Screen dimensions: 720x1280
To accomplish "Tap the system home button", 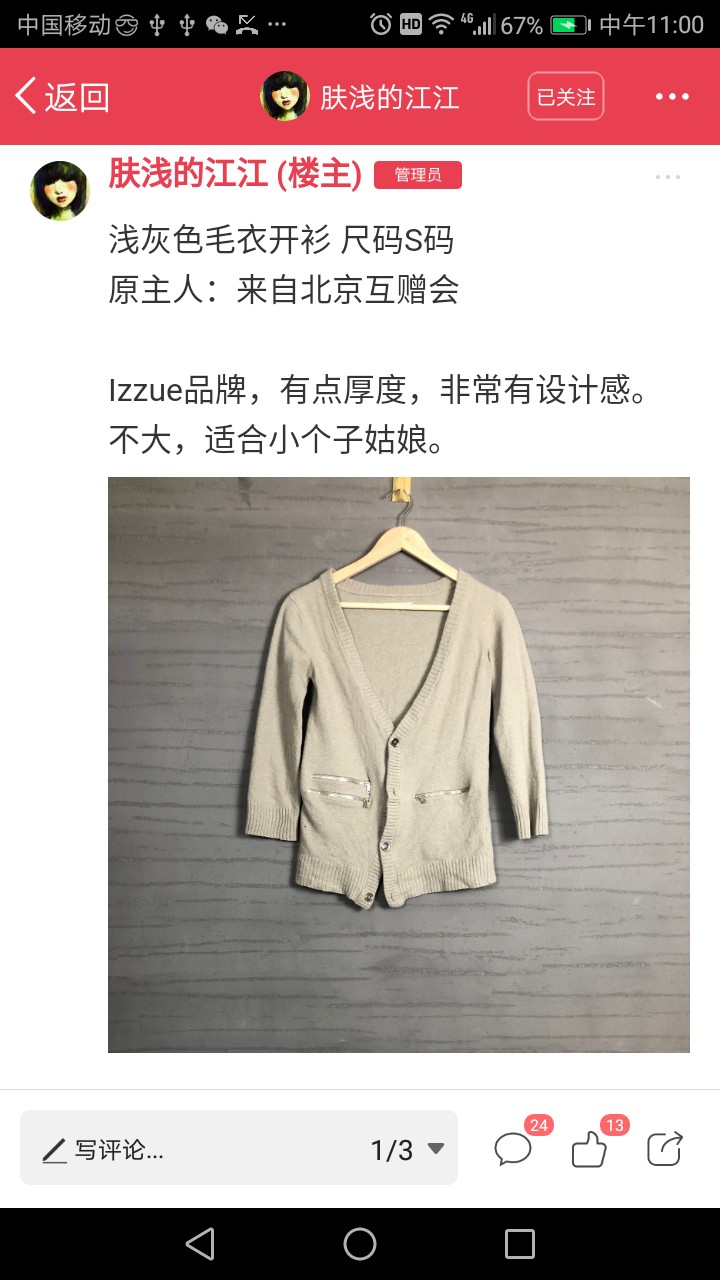I will (360, 1244).
